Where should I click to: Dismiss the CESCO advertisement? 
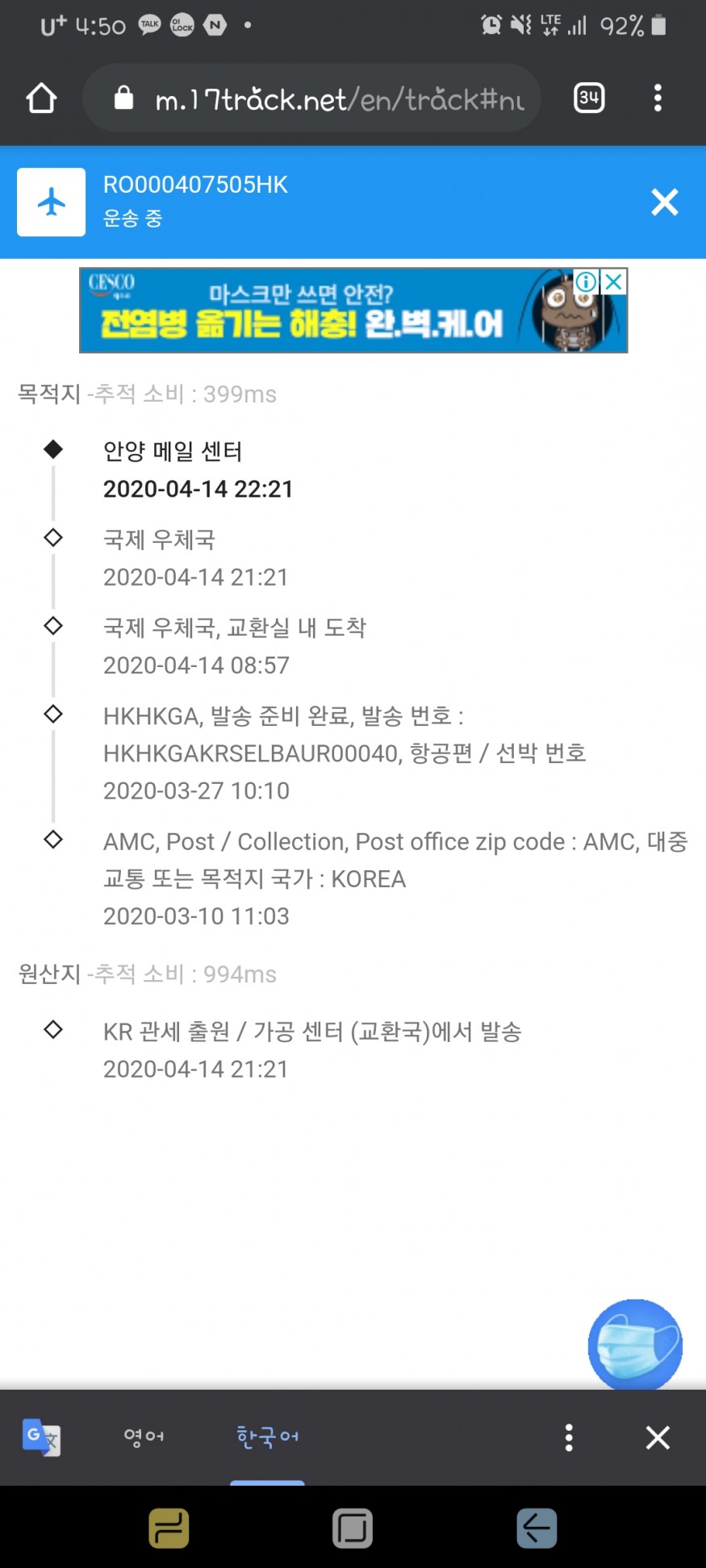click(614, 281)
